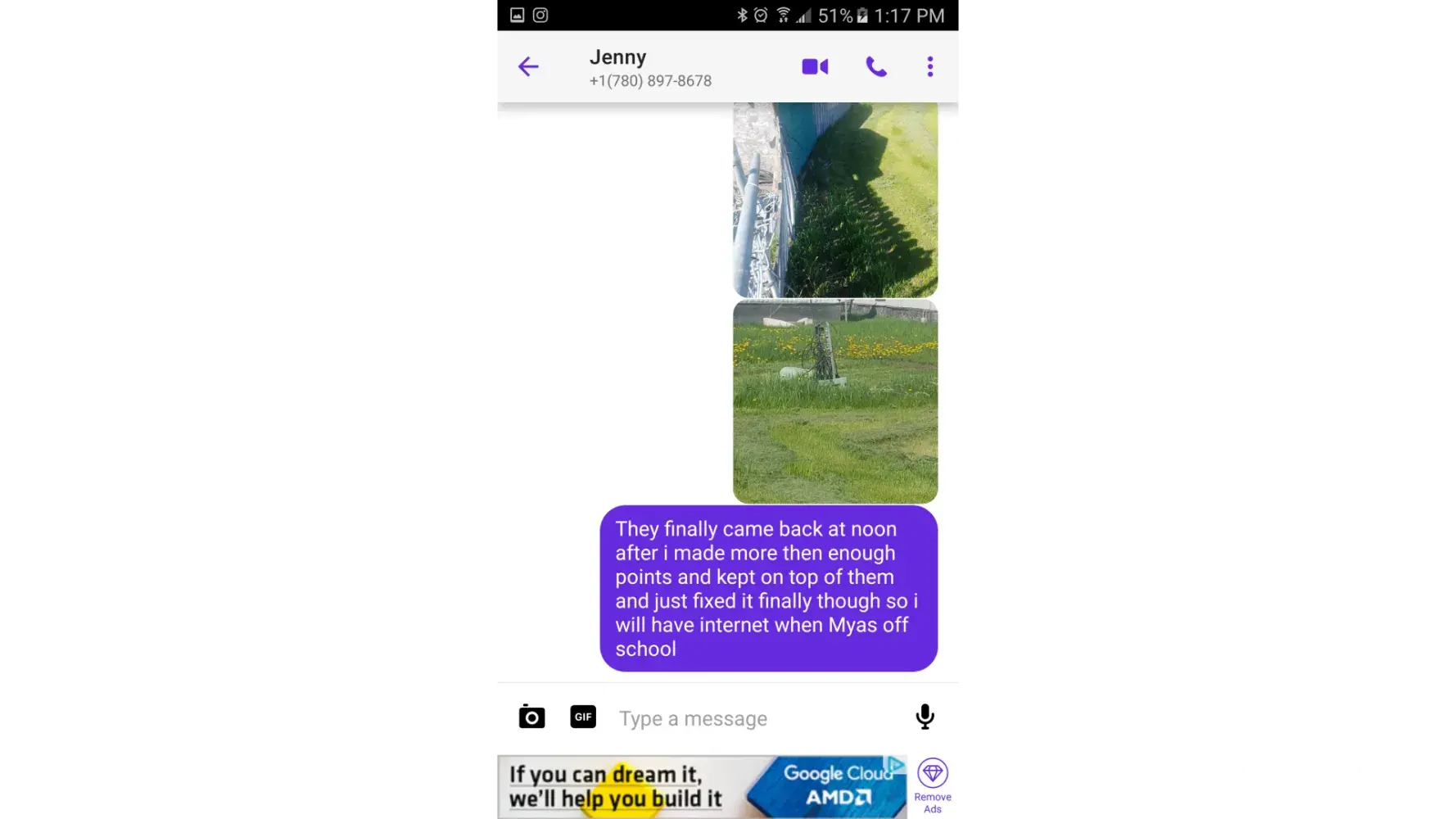Open the photo of the fence shadow
This screenshot has height=819, width=1456.
835,199
